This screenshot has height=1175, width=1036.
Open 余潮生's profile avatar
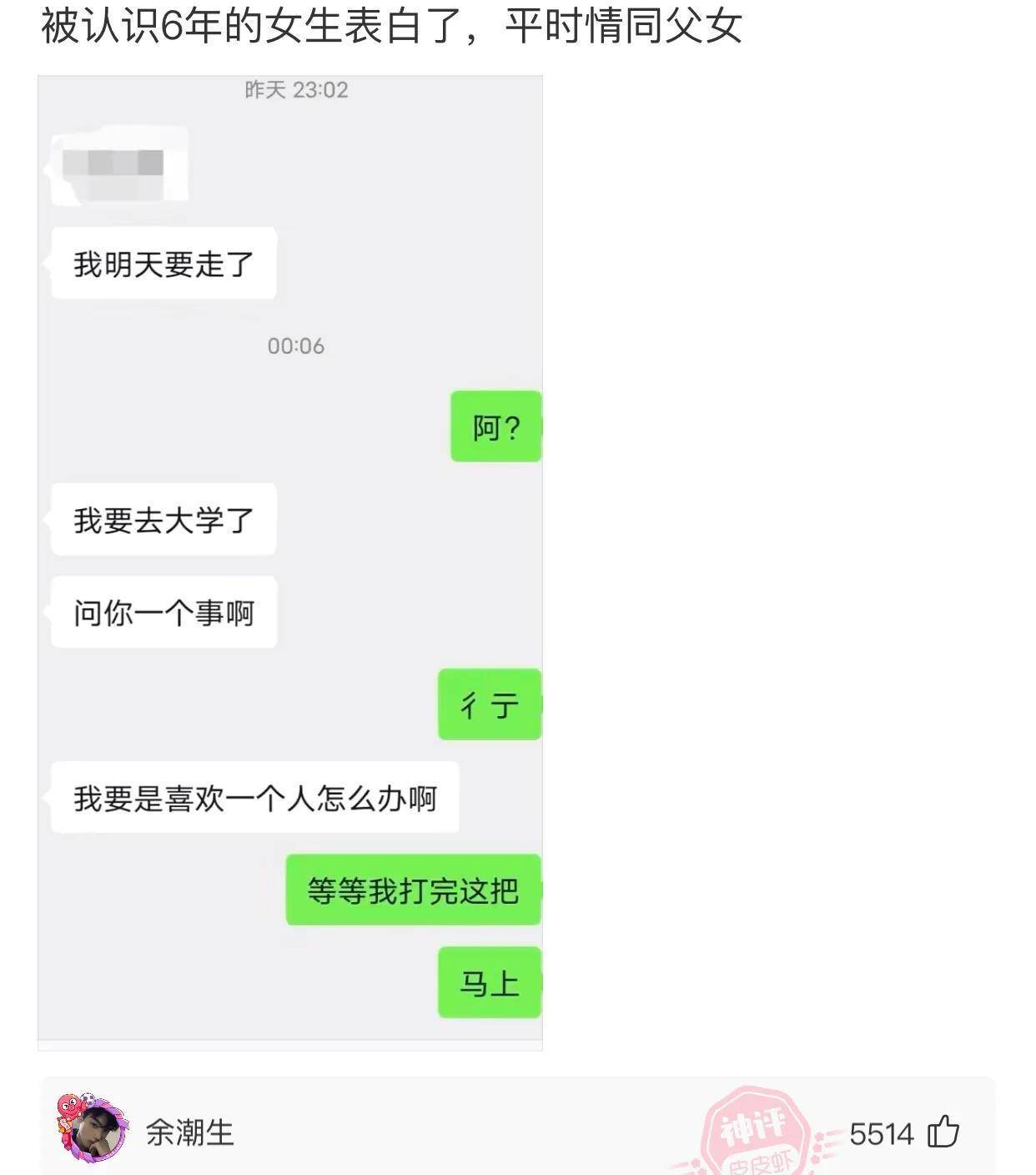click(x=93, y=1130)
